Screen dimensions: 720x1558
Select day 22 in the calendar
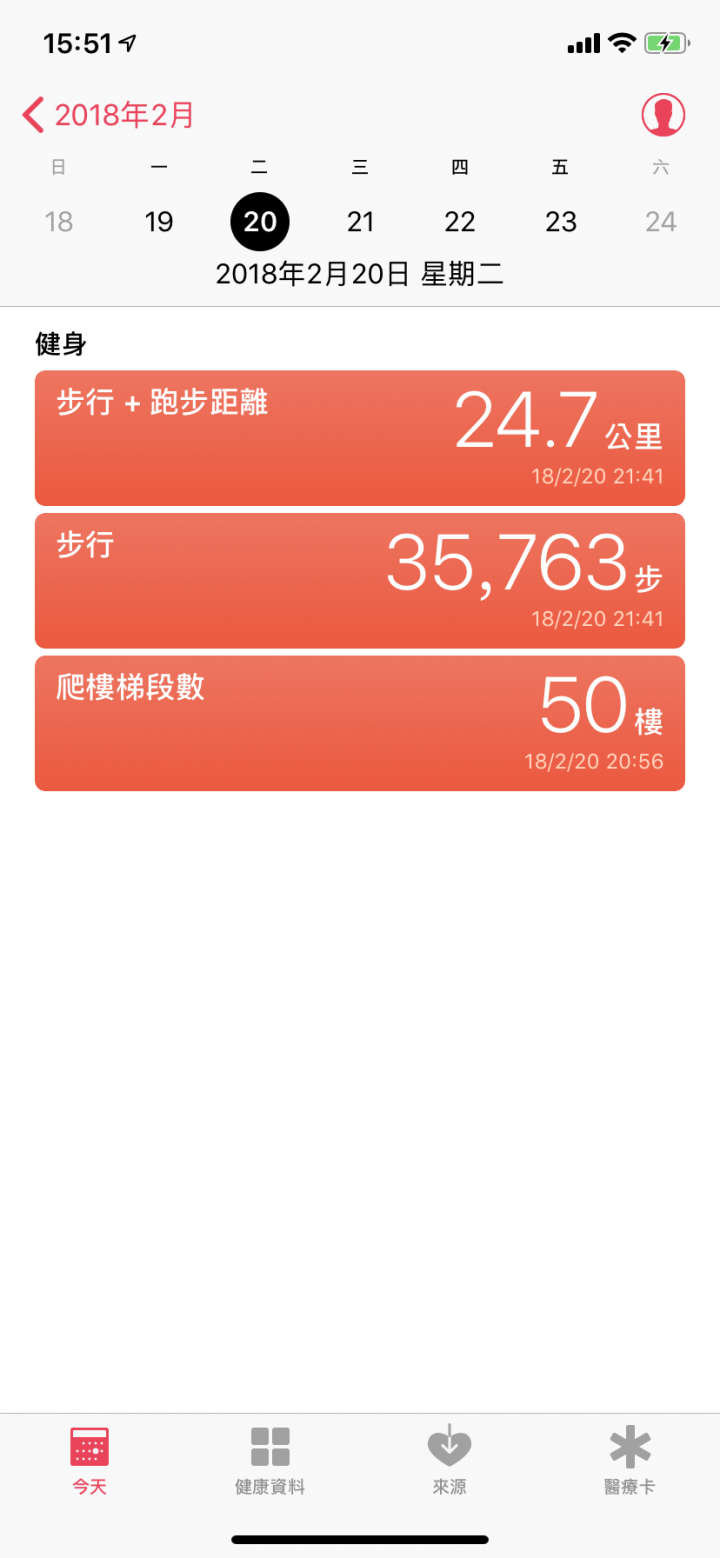click(x=460, y=221)
